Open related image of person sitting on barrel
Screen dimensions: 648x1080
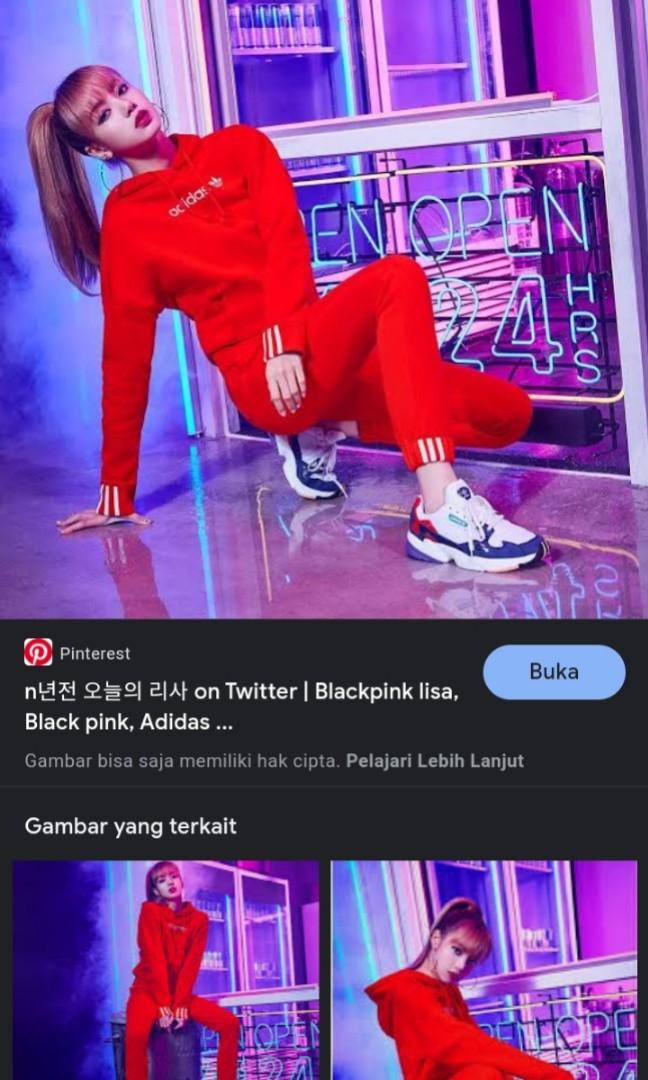click(166, 969)
